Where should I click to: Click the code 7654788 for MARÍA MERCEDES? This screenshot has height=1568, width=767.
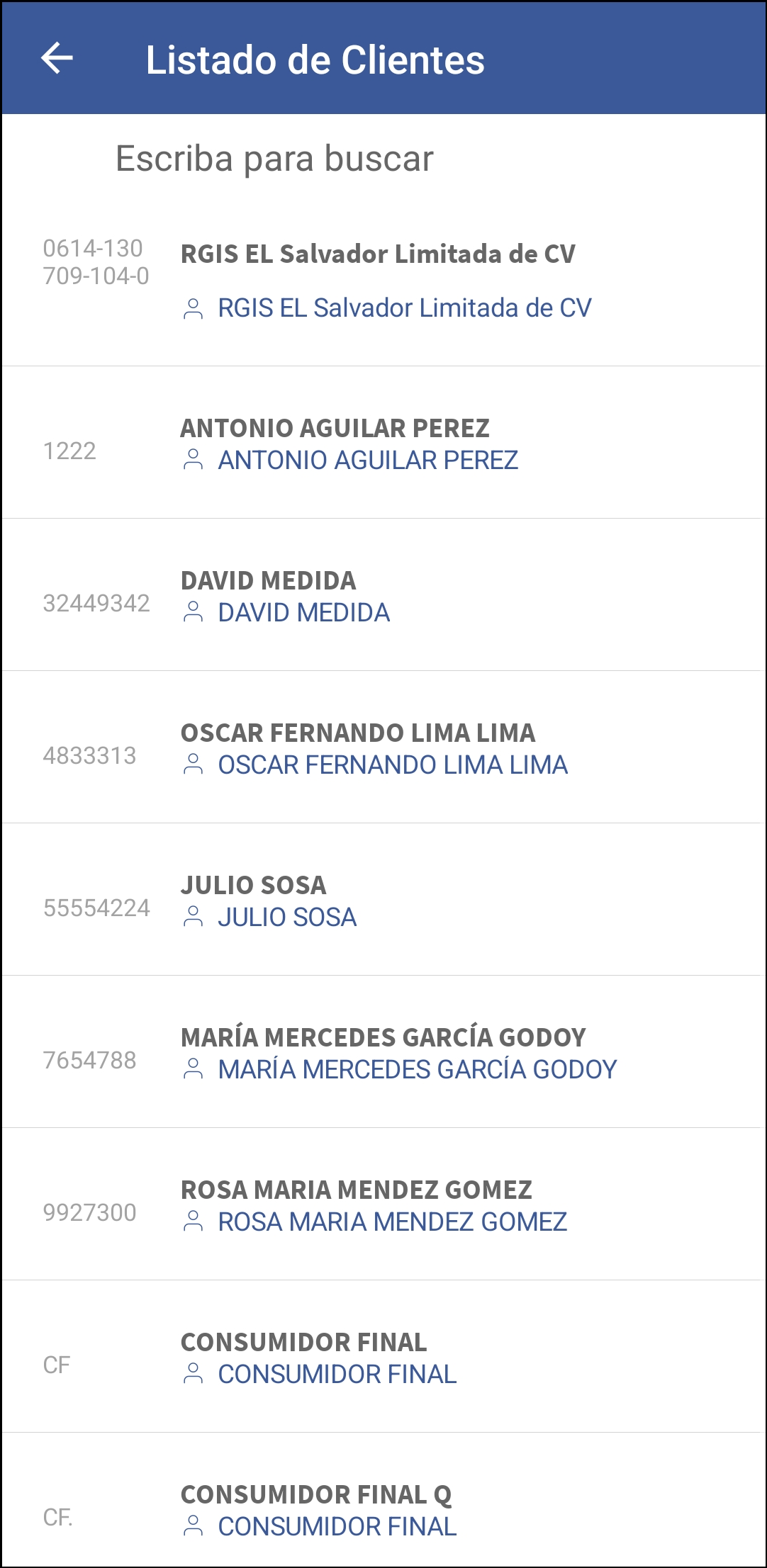coord(90,1060)
